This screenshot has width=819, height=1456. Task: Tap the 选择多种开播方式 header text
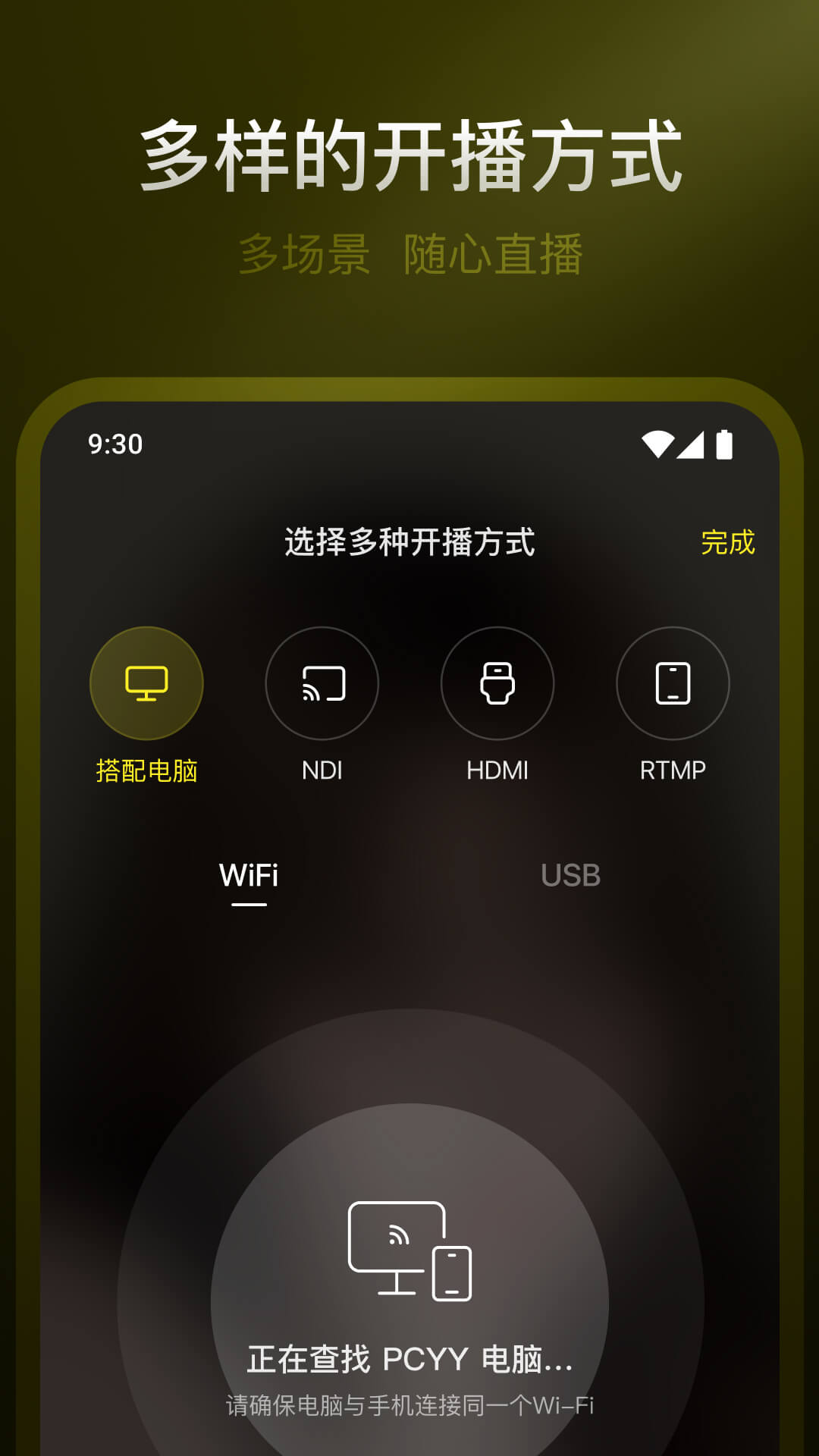(x=409, y=543)
